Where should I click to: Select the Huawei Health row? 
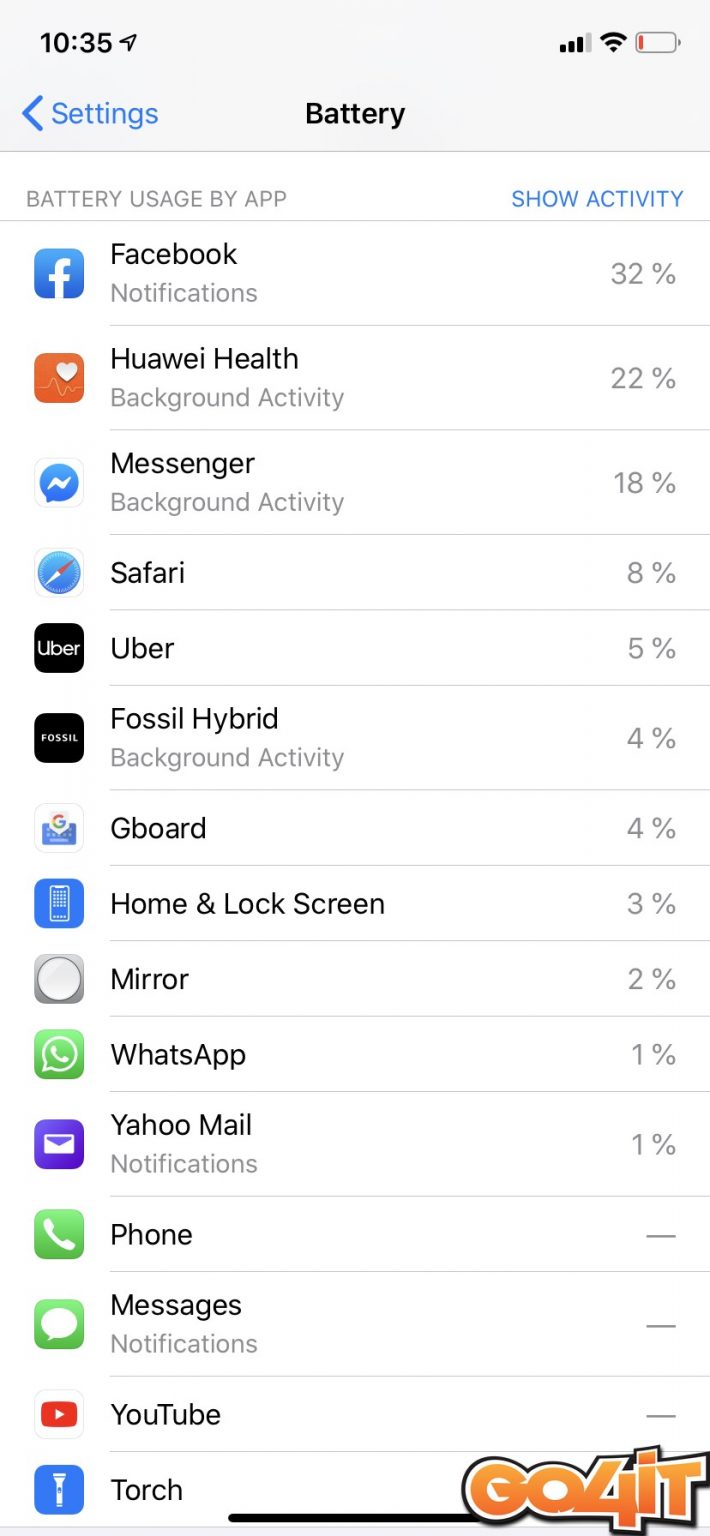(355, 378)
